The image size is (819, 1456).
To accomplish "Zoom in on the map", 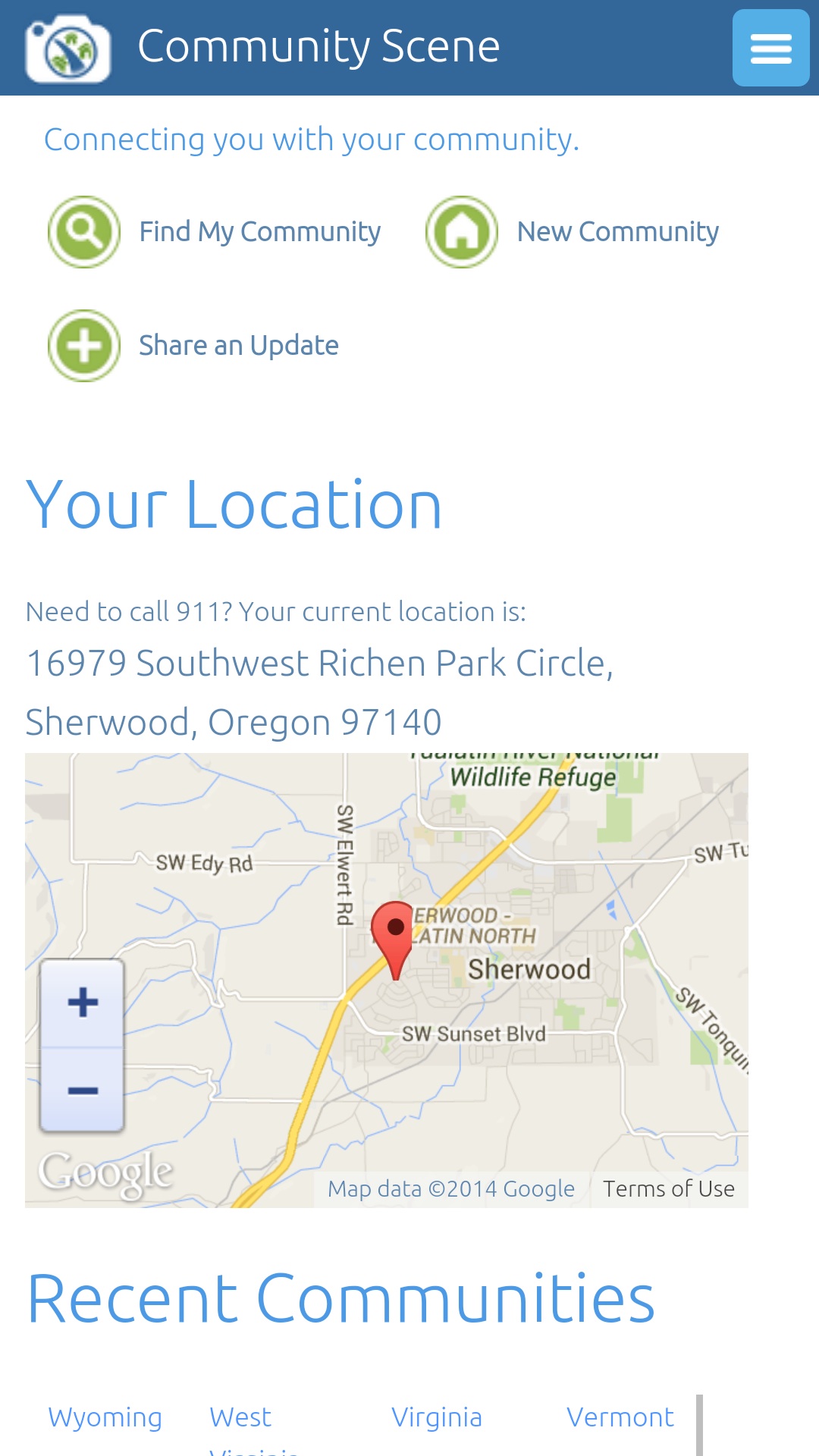I will [83, 1003].
